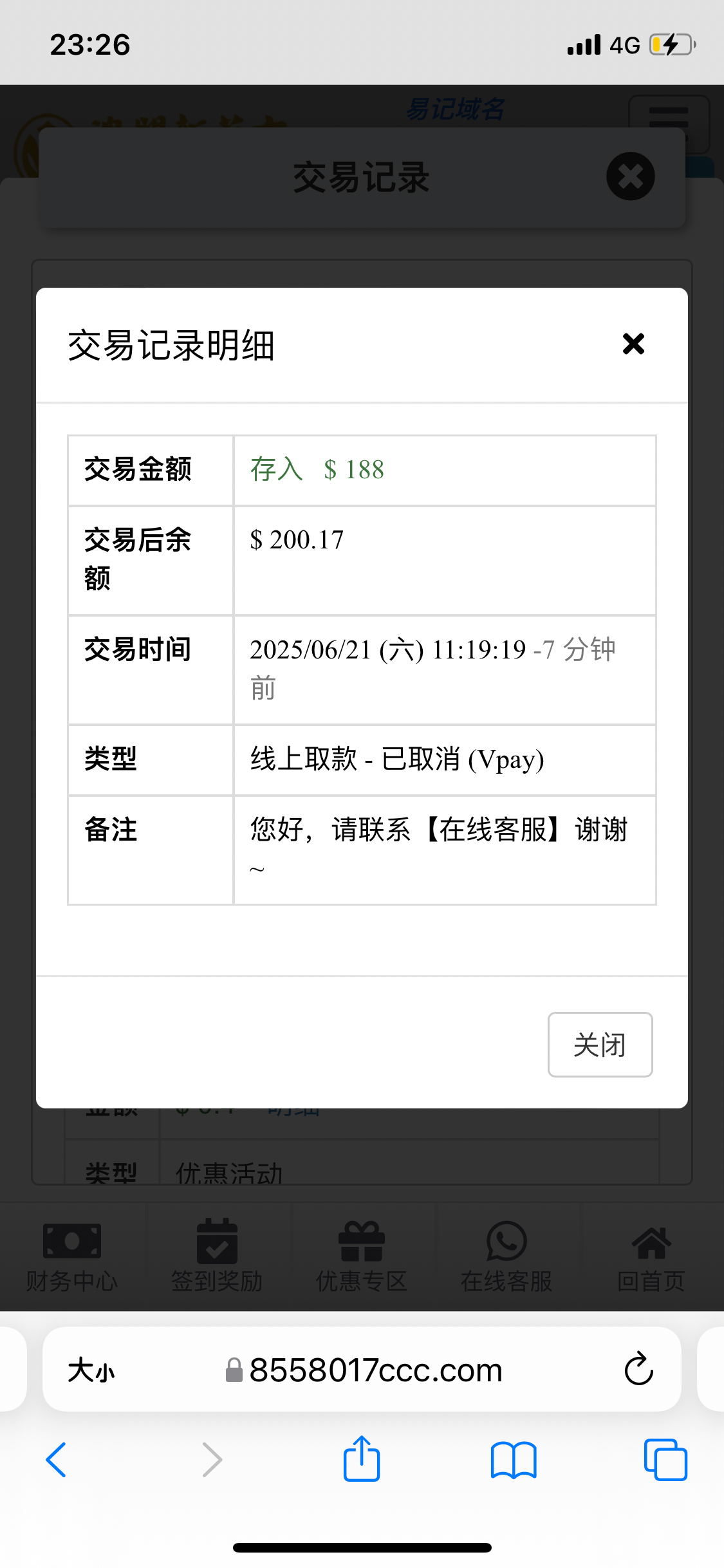
Task: Open Safari bookmarks
Action: [513, 1460]
